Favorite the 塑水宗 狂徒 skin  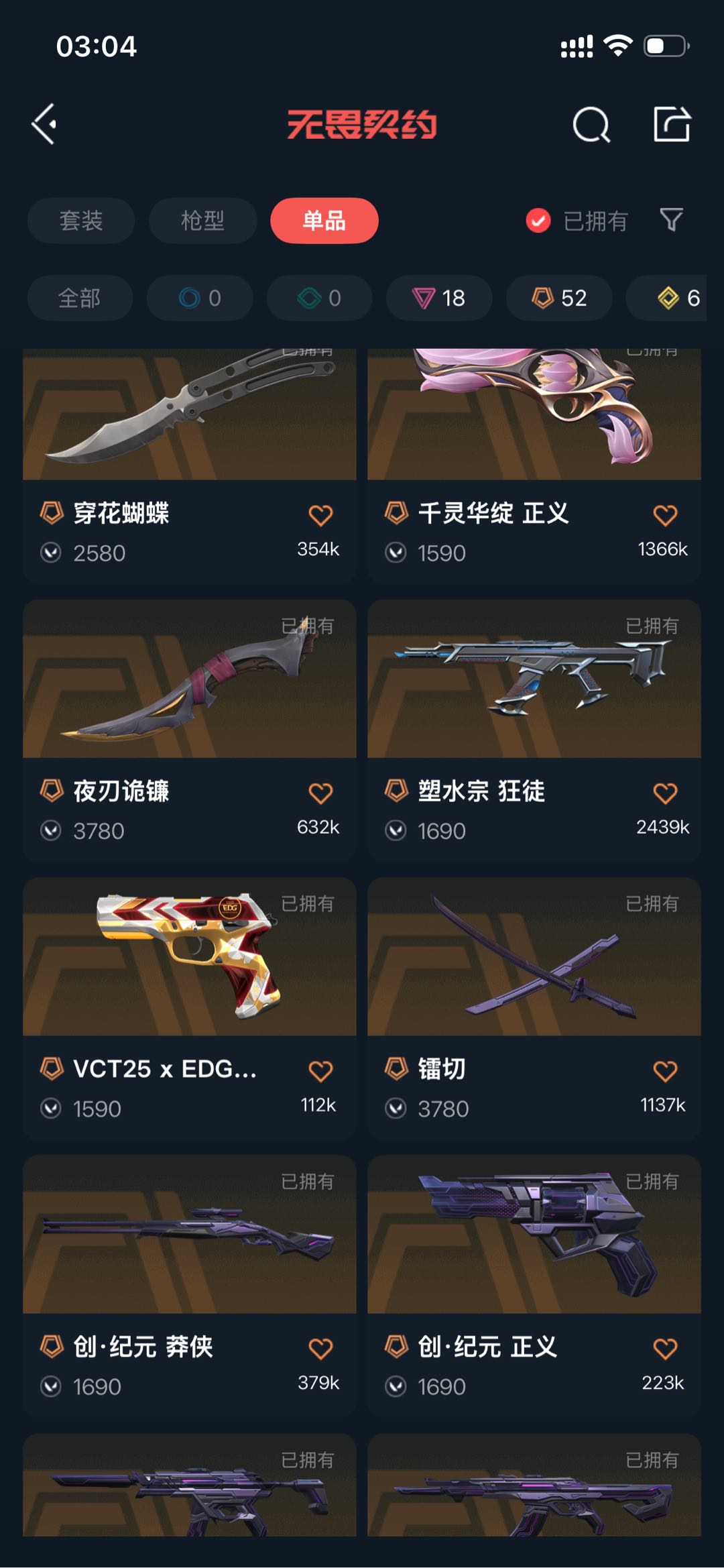tap(665, 793)
